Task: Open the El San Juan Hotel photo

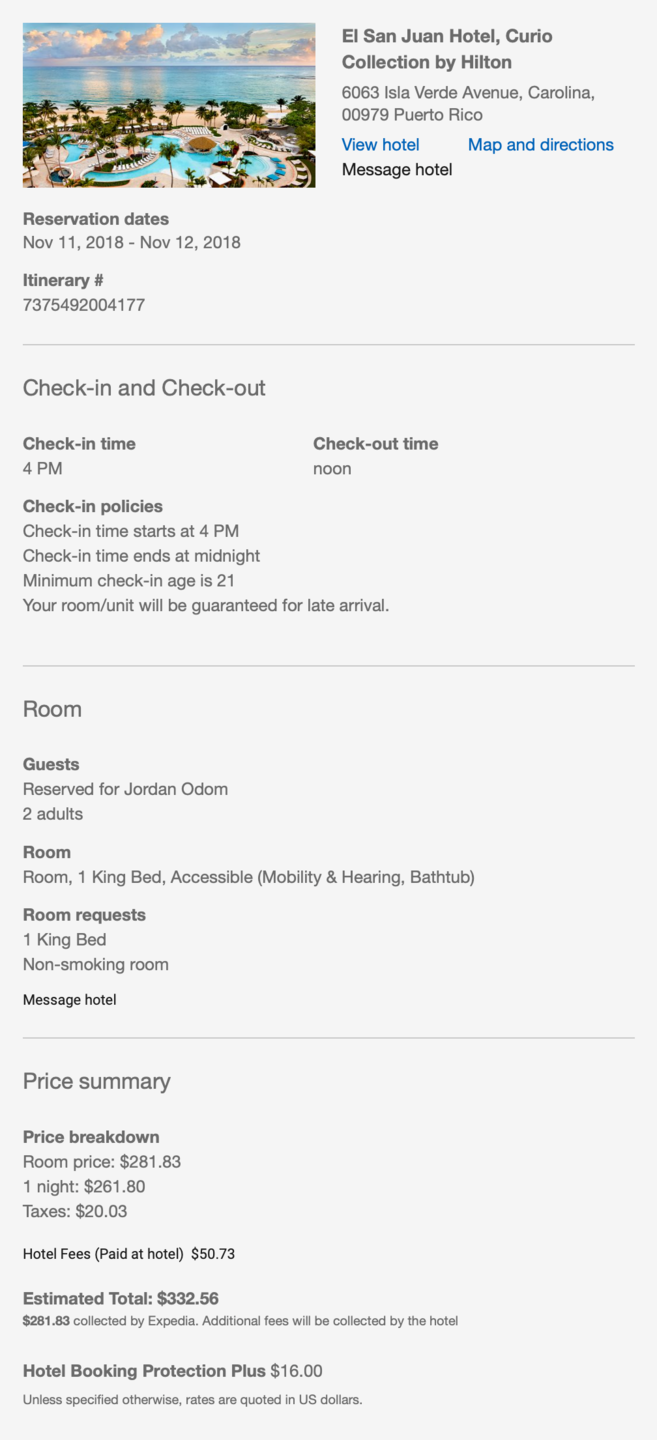Action: (x=169, y=106)
